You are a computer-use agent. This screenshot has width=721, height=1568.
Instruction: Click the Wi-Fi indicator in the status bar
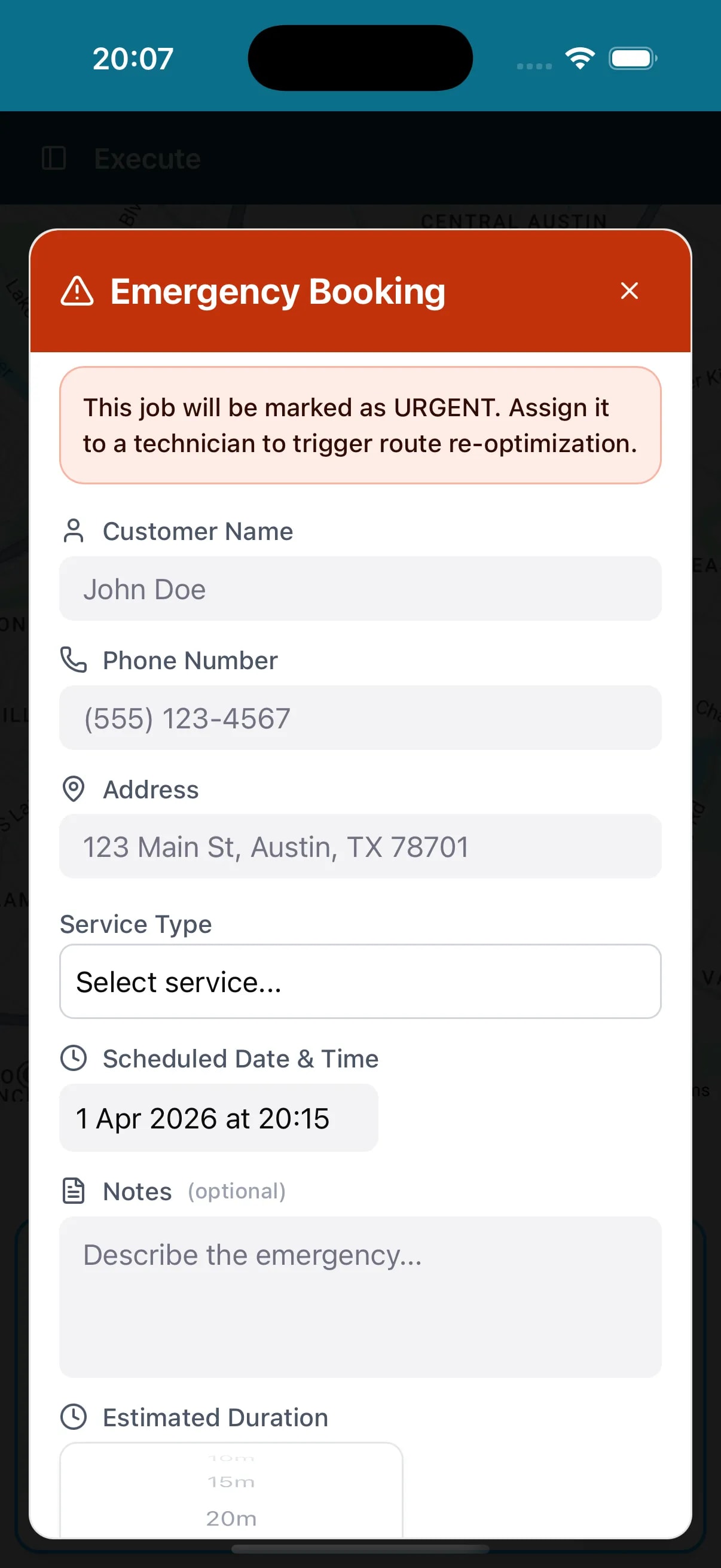579,57
